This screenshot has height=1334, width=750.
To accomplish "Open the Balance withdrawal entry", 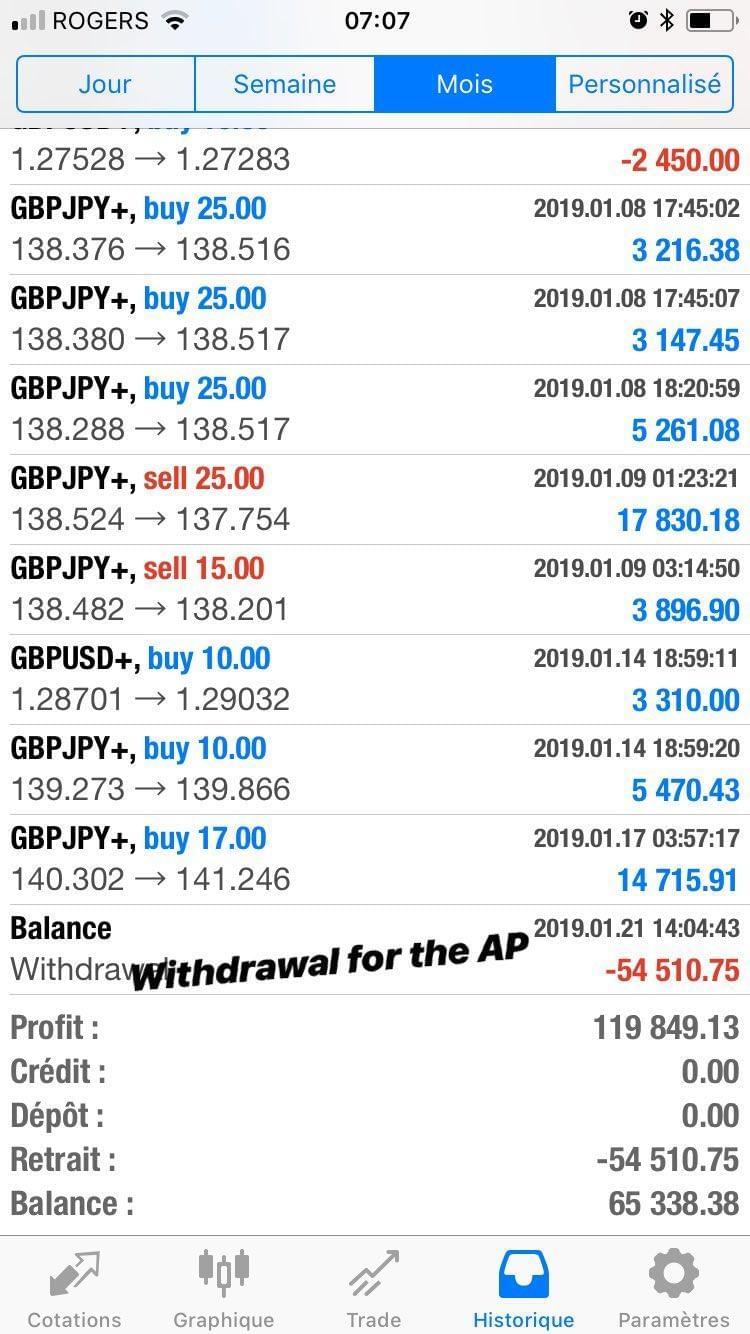I will point(375,950).
